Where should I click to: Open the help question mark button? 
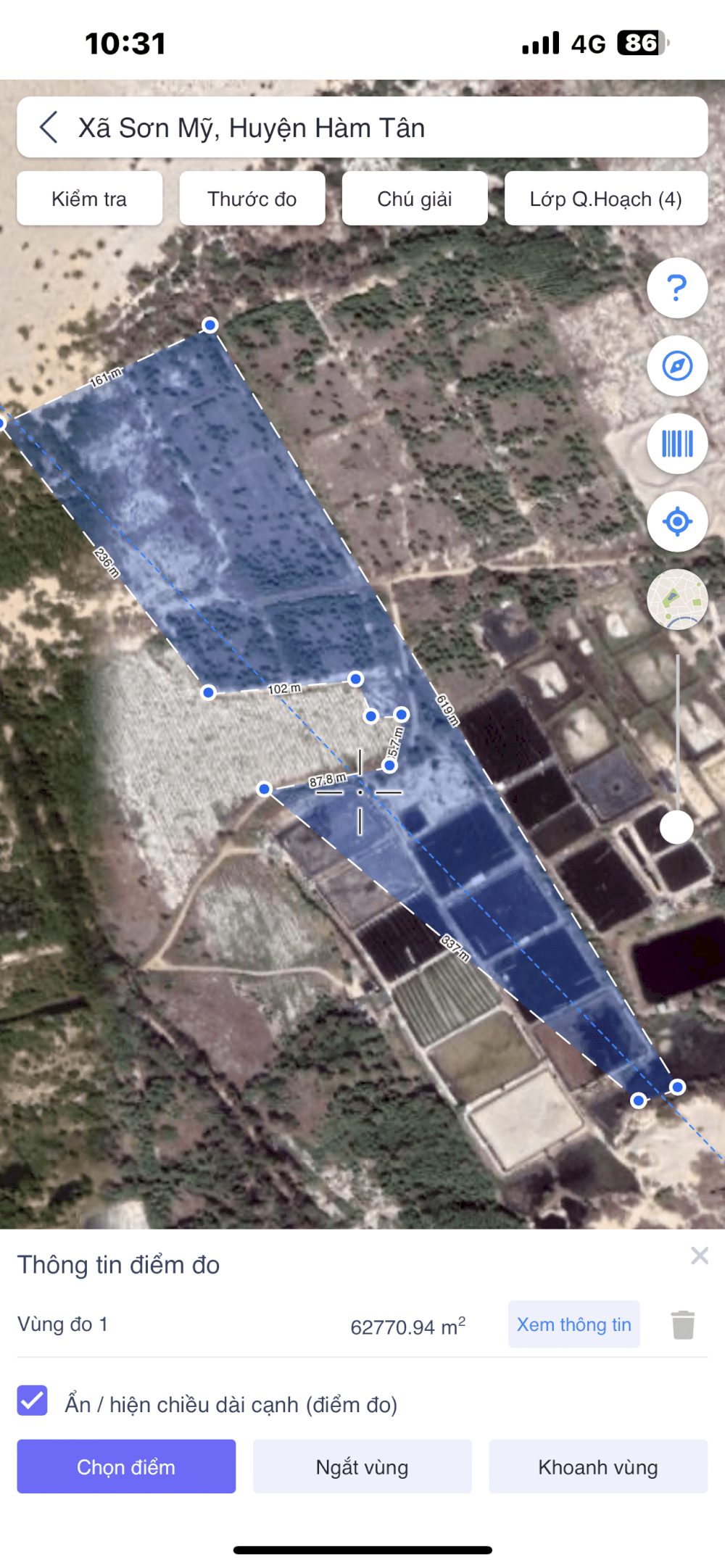tap(676, 288)
